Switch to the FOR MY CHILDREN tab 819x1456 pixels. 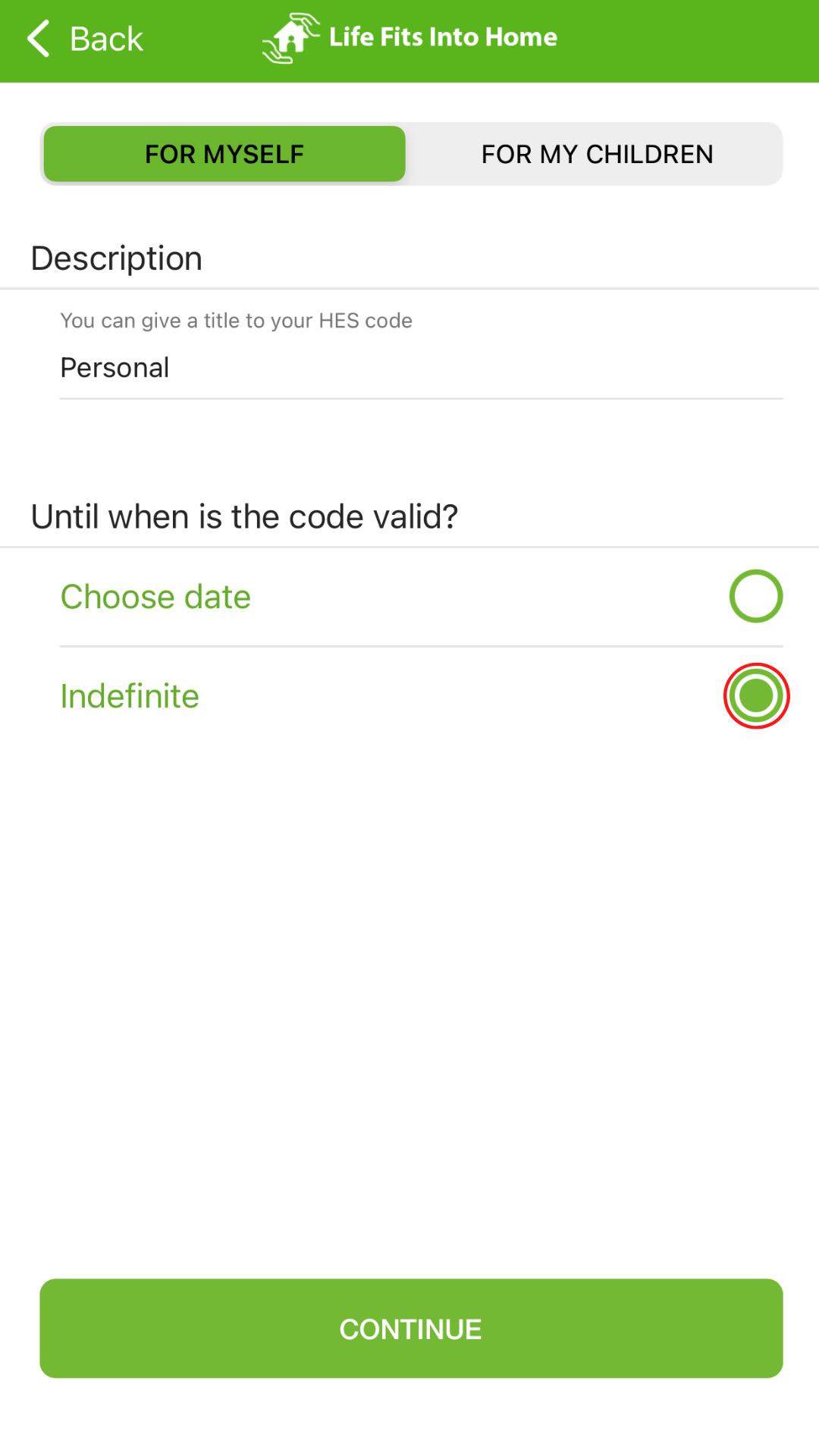[596, 154]
